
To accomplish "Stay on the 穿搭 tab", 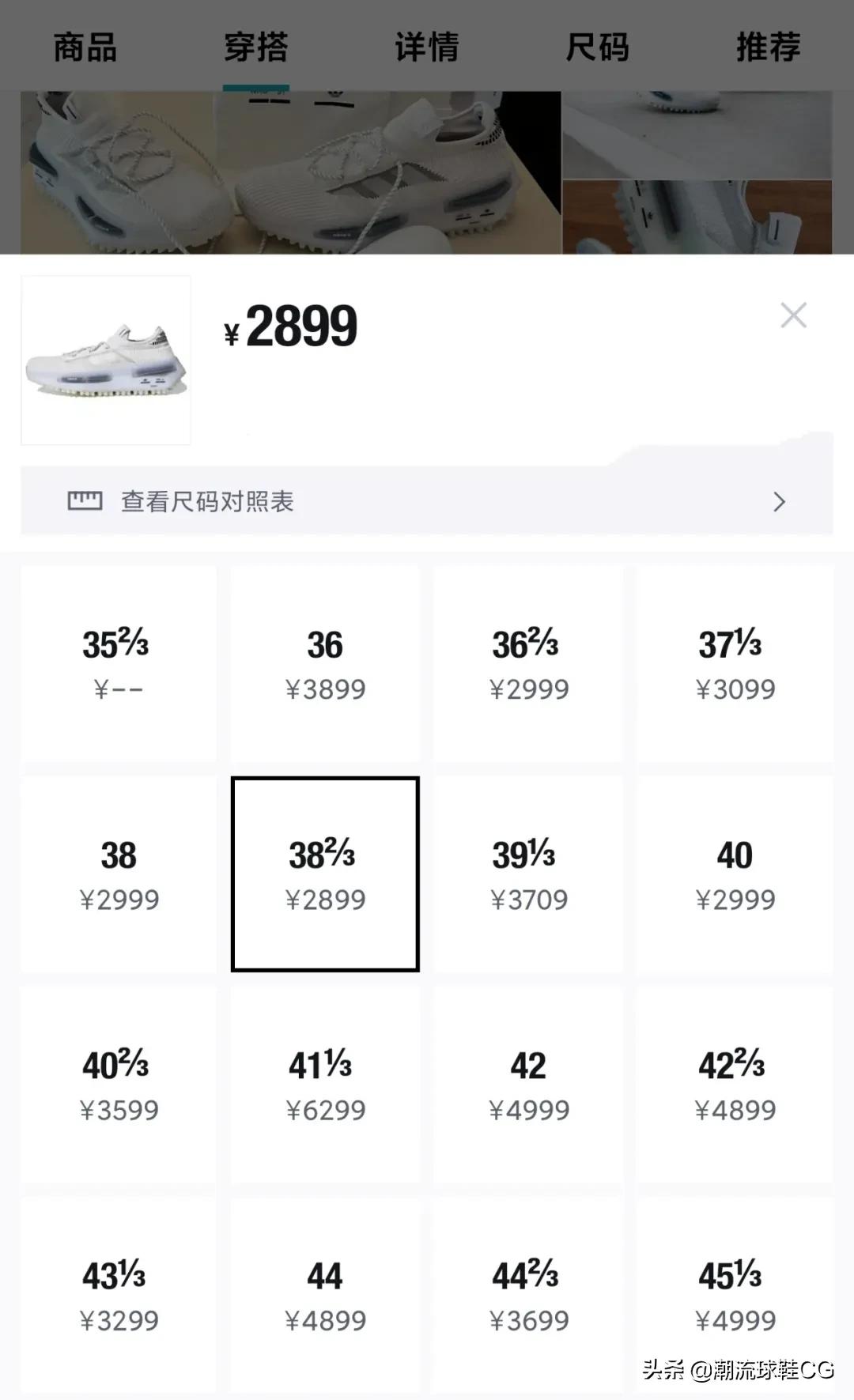I will point(255,47).
